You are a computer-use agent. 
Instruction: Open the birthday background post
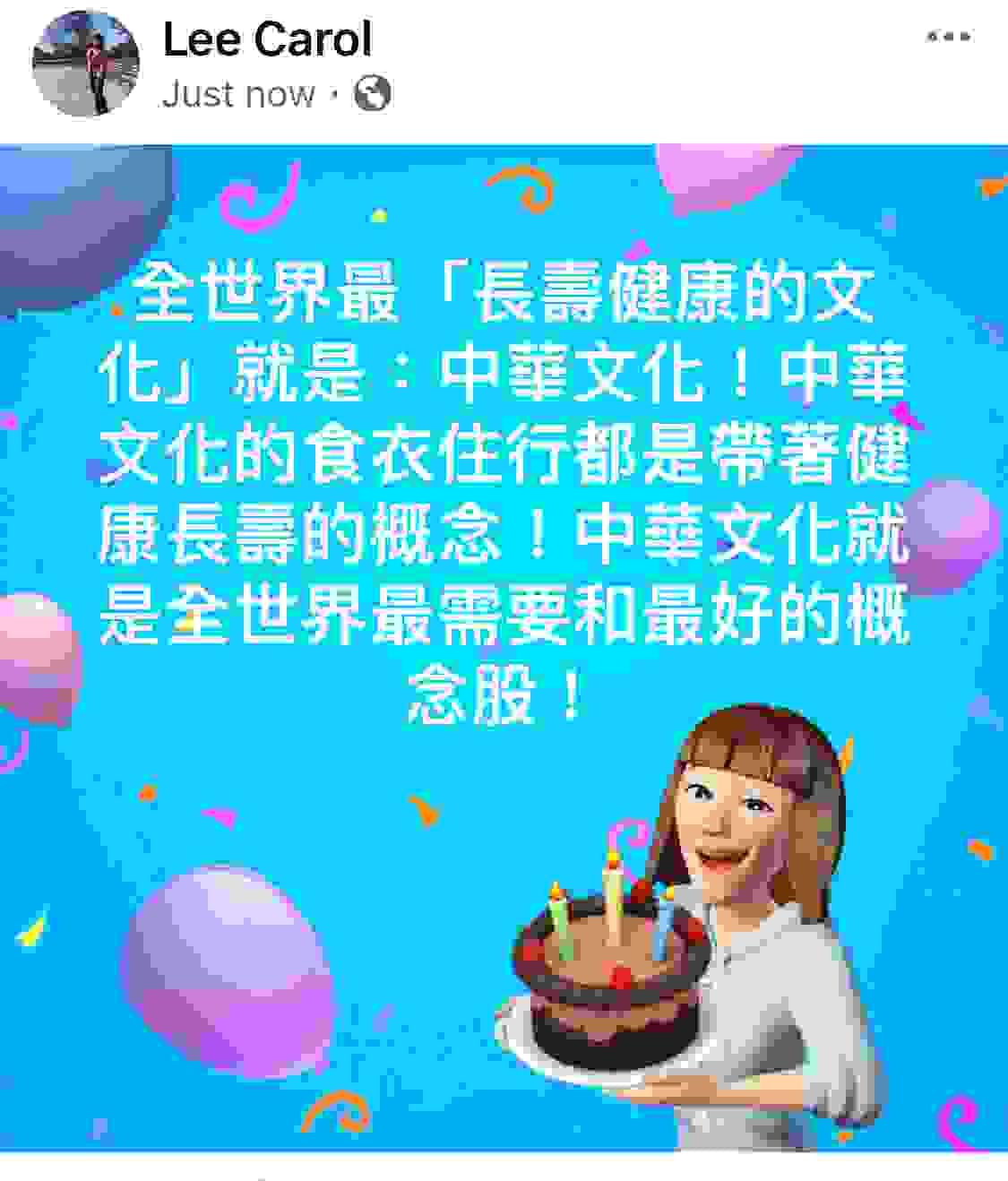(504, 647)
